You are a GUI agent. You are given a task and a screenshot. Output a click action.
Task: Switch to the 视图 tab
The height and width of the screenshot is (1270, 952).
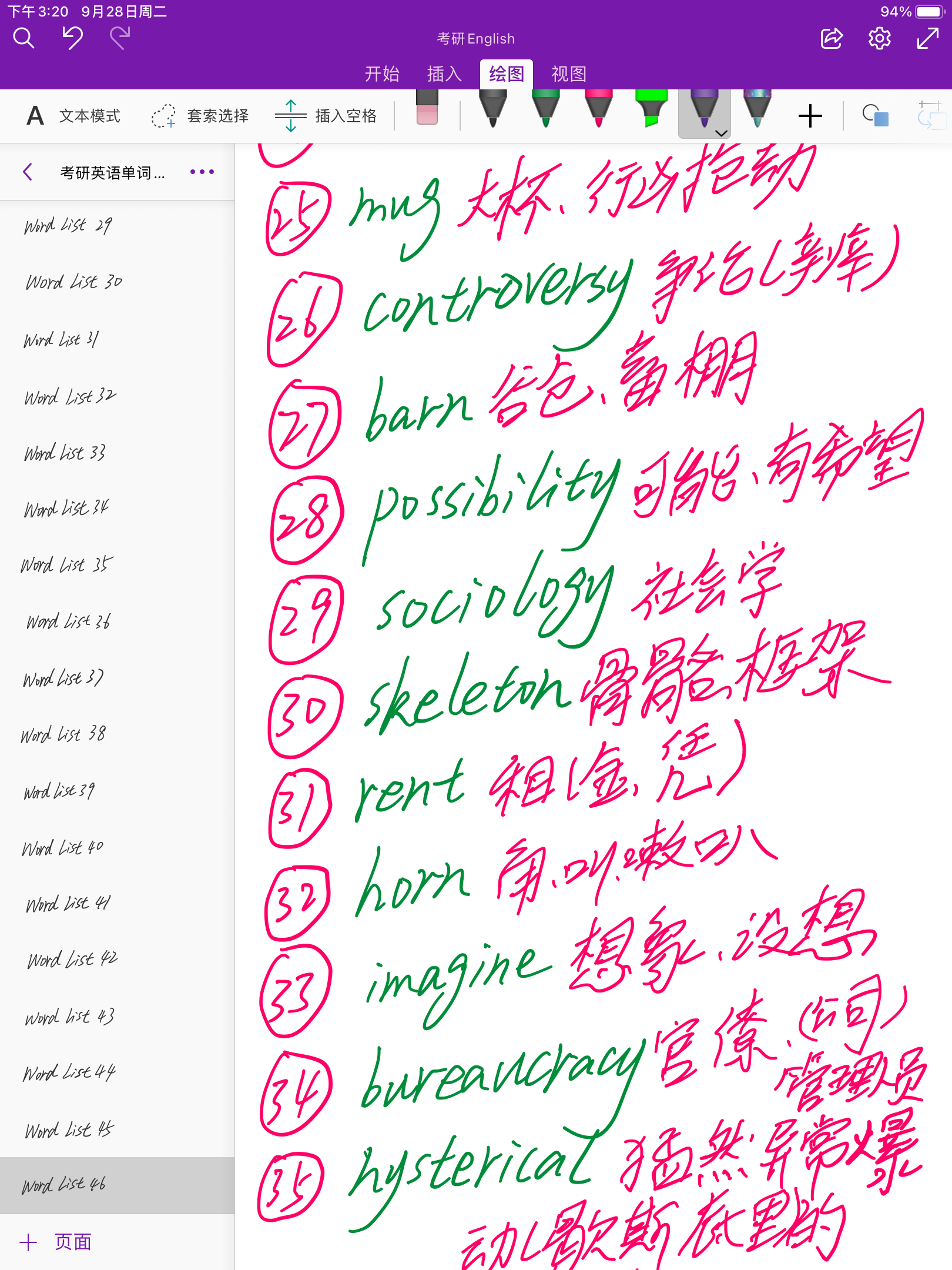(569, 74)
